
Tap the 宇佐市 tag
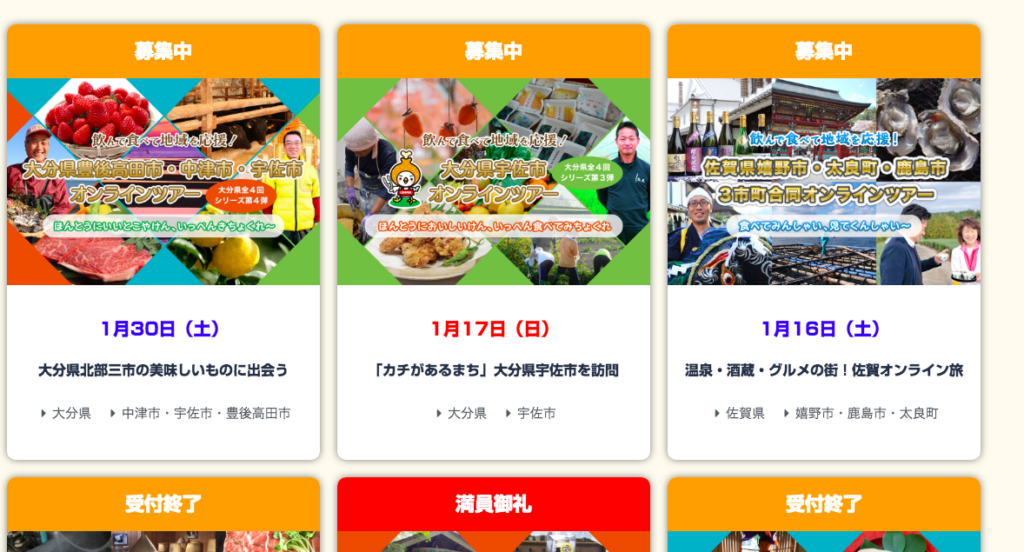[536, 413]
